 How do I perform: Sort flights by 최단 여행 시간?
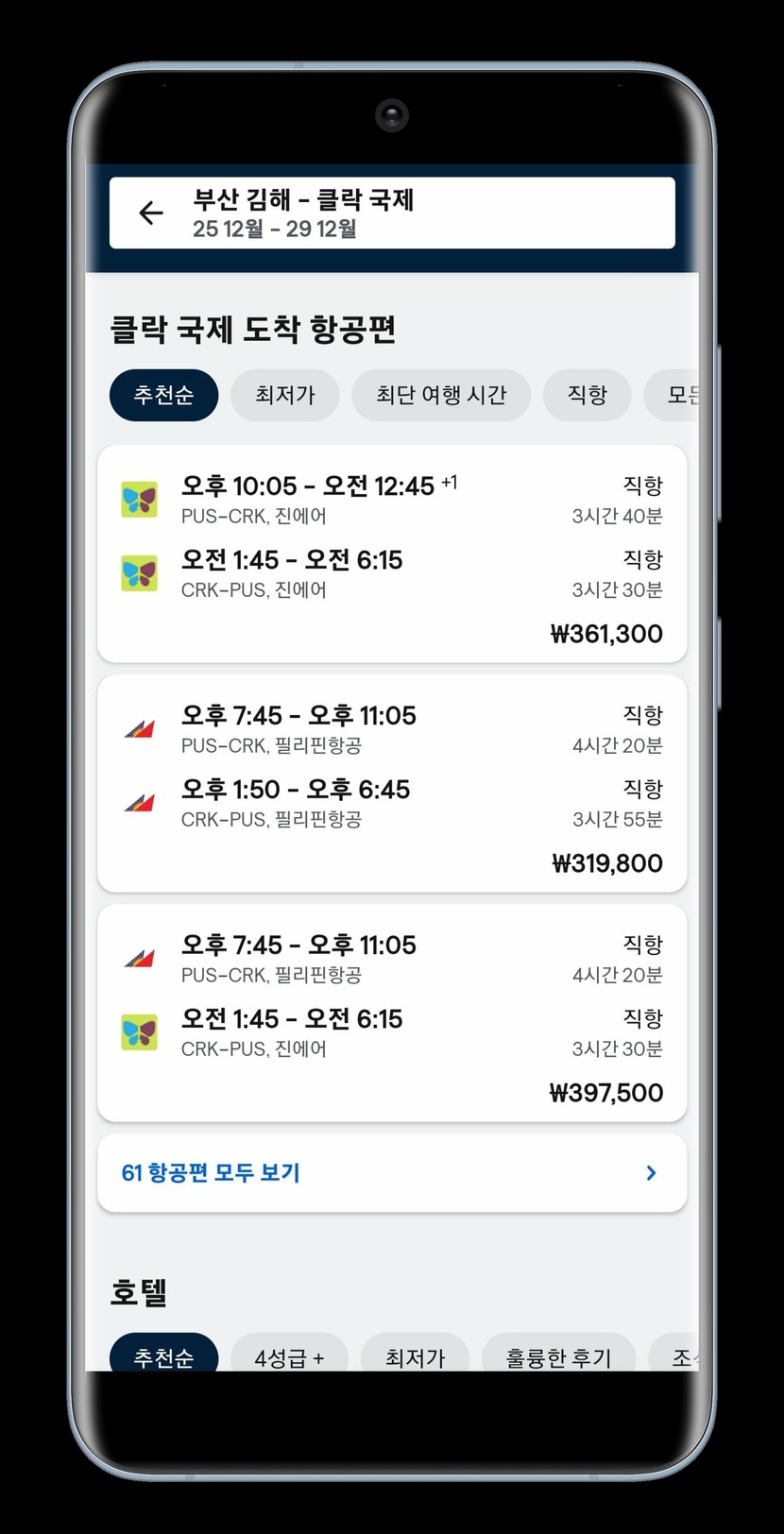tap(440, 395)
